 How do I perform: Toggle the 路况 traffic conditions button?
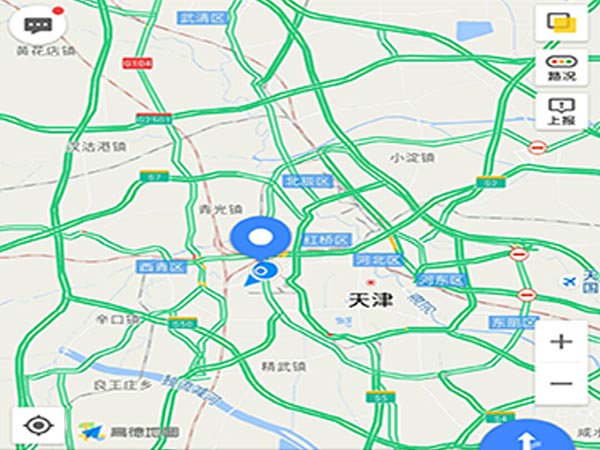561,65
